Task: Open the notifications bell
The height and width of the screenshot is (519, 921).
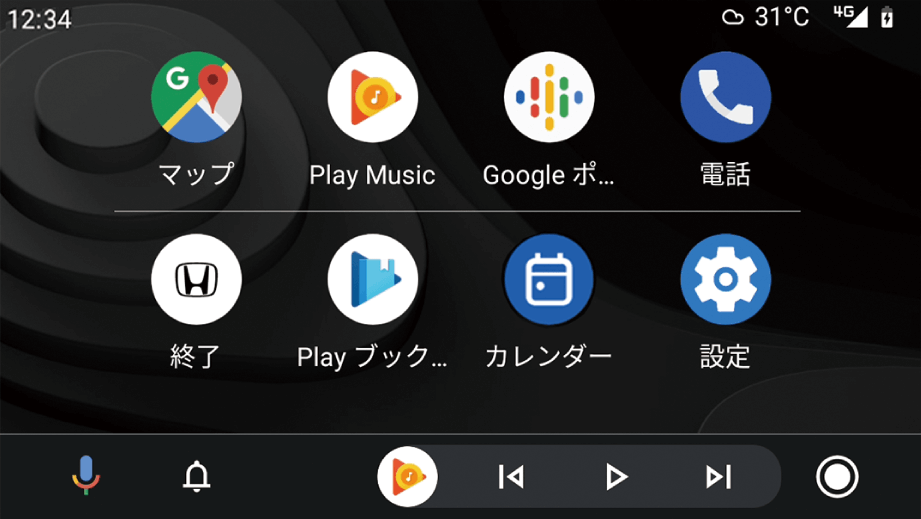Action: coord(197,477)
